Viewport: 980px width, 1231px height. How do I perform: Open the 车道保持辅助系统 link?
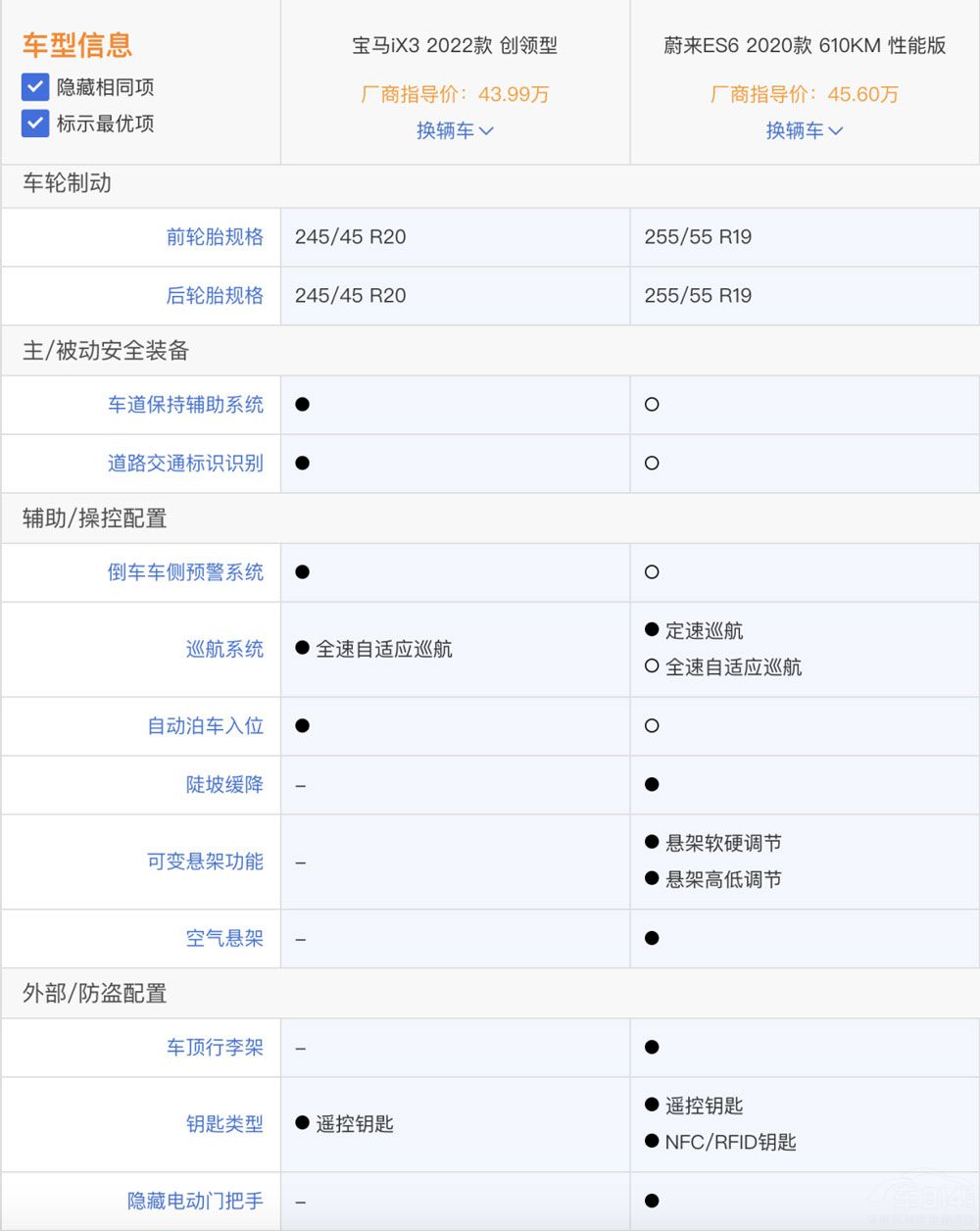click(185, 405)
